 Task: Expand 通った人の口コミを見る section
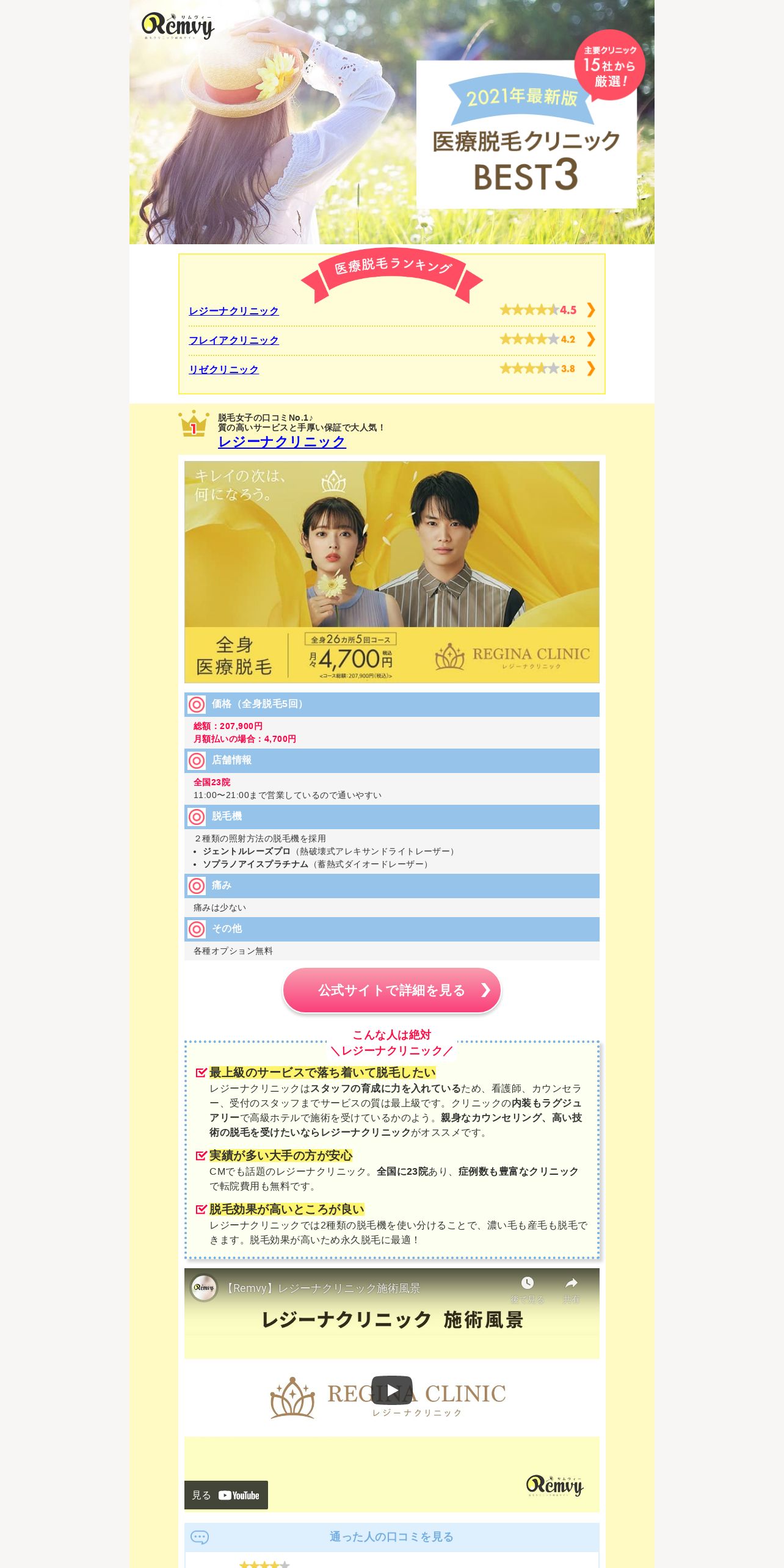pyautogui.click(x=392, y=1537)
